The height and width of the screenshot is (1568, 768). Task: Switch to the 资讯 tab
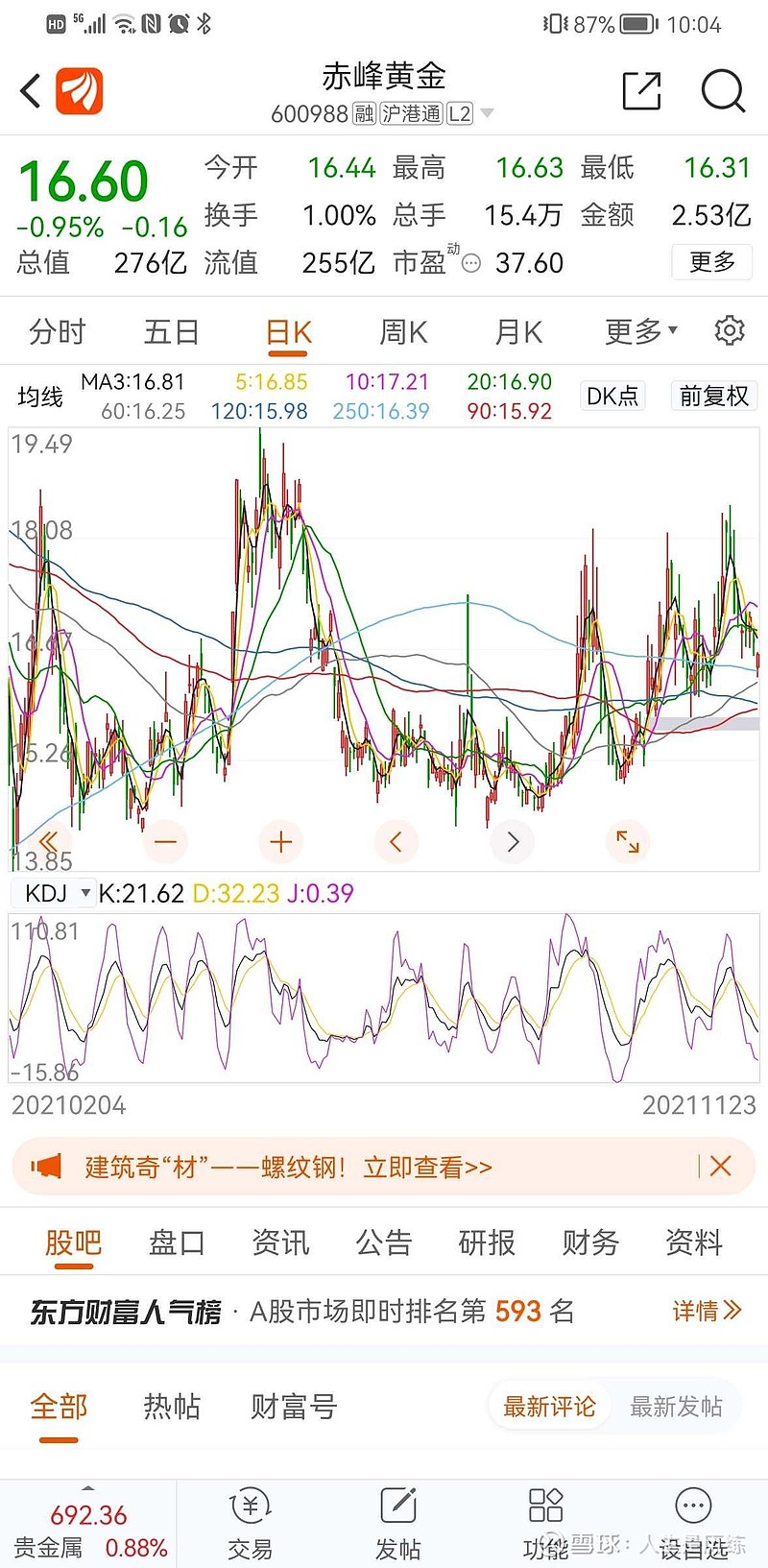pos(280,1242)
